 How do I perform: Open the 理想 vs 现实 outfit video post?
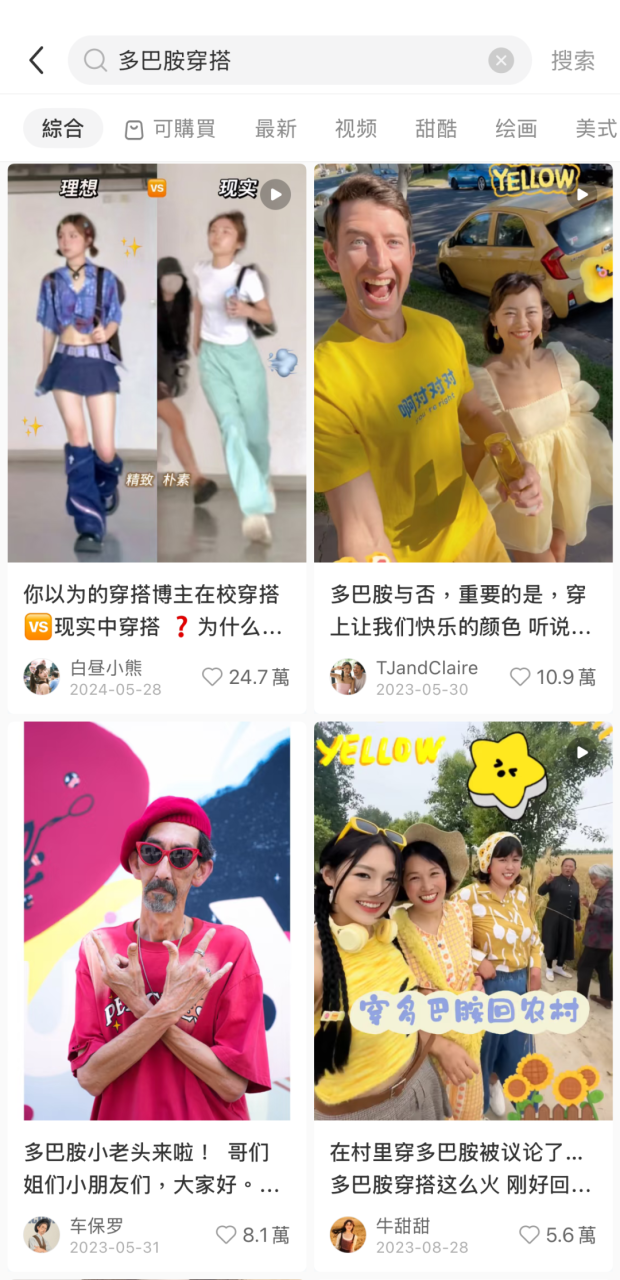click(157, 363)
